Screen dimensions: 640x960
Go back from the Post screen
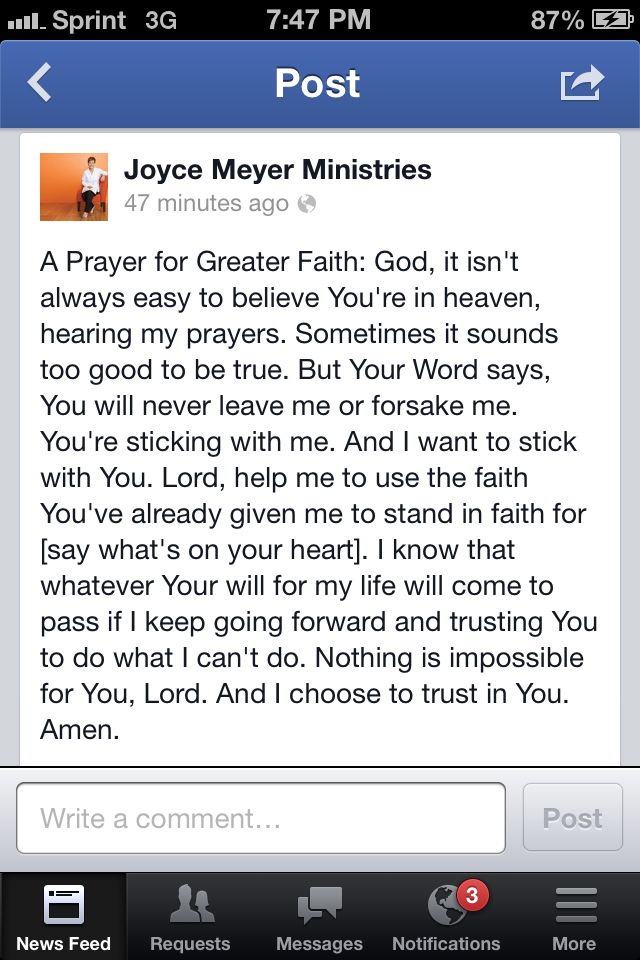click(40, 83)
